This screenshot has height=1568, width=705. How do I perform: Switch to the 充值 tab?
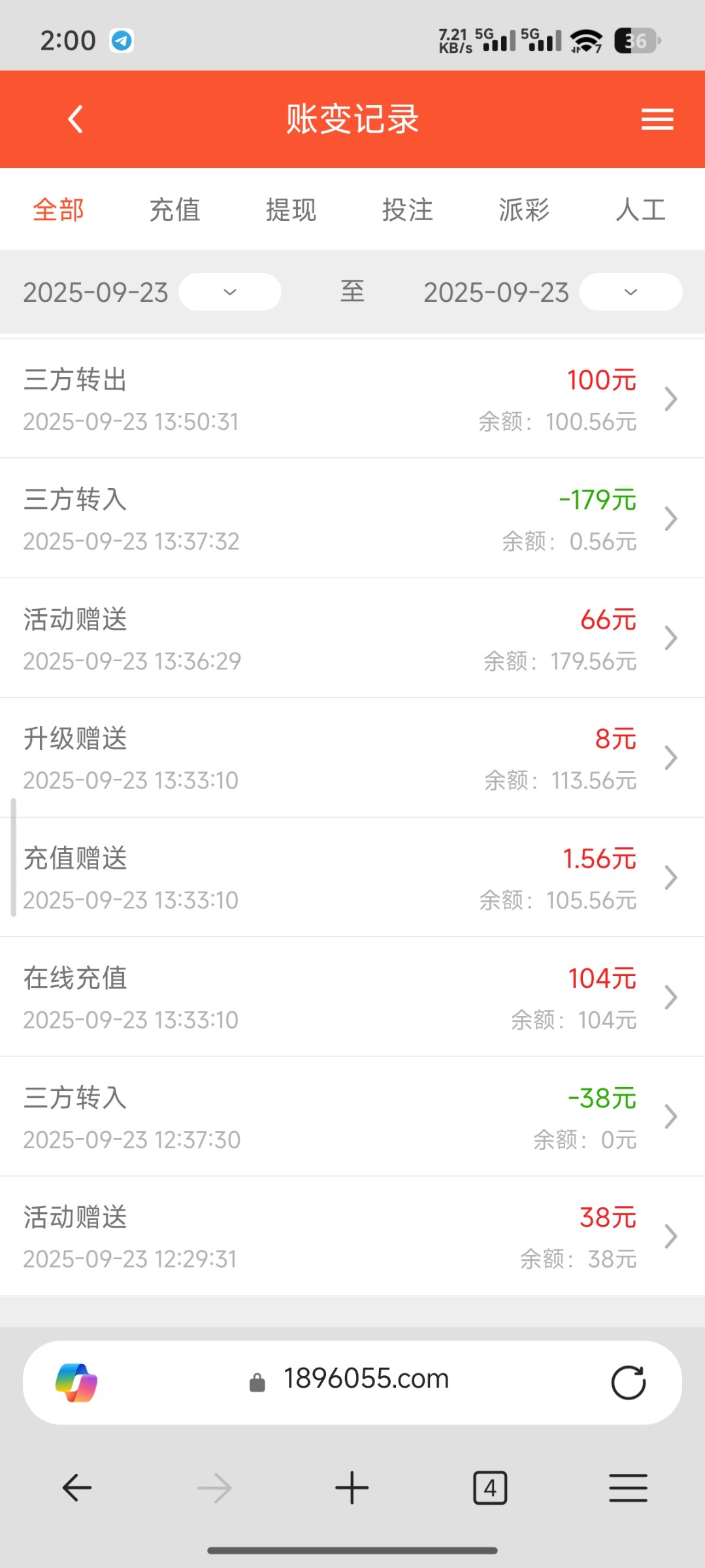174,210
